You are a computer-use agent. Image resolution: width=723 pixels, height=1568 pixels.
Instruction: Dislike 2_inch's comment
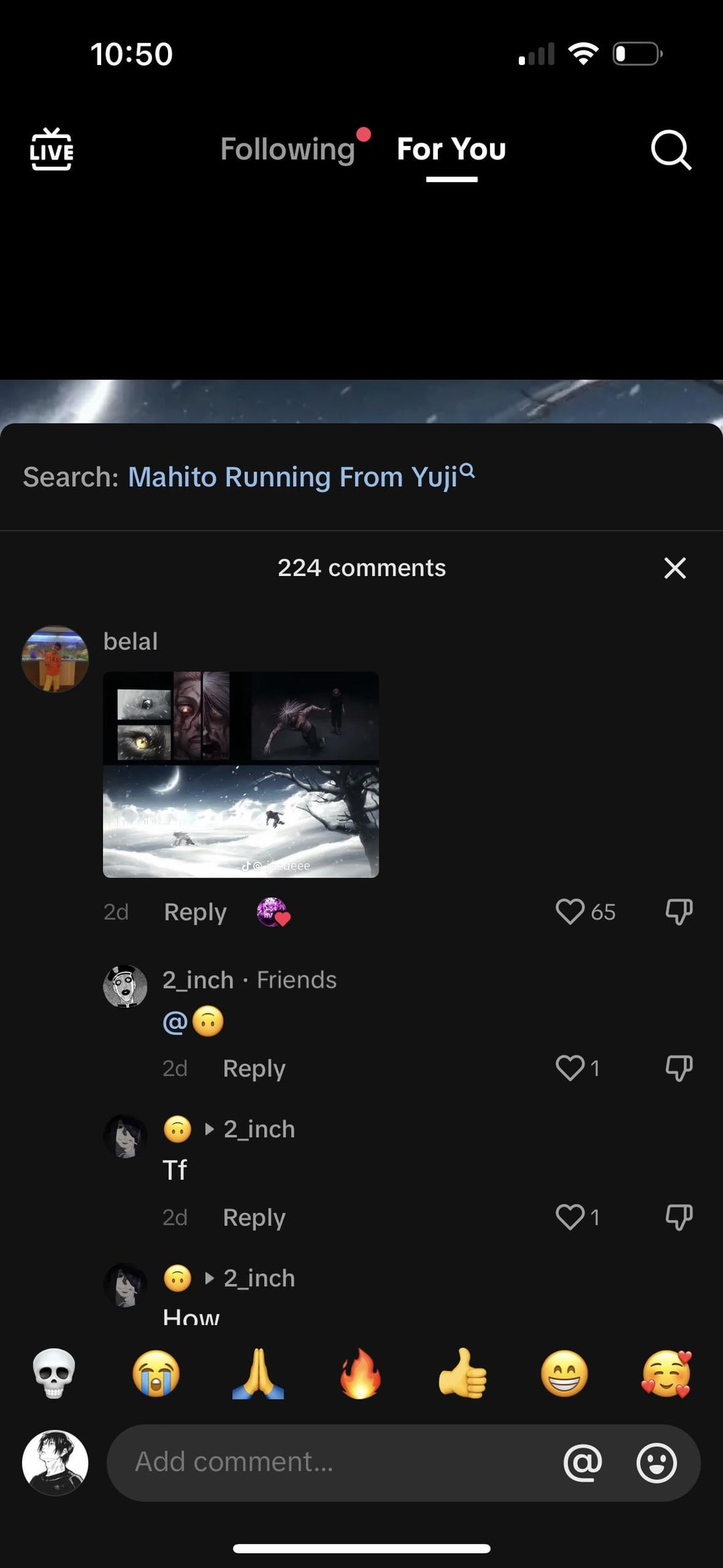pyautogui.click(x=677, y=1068)
